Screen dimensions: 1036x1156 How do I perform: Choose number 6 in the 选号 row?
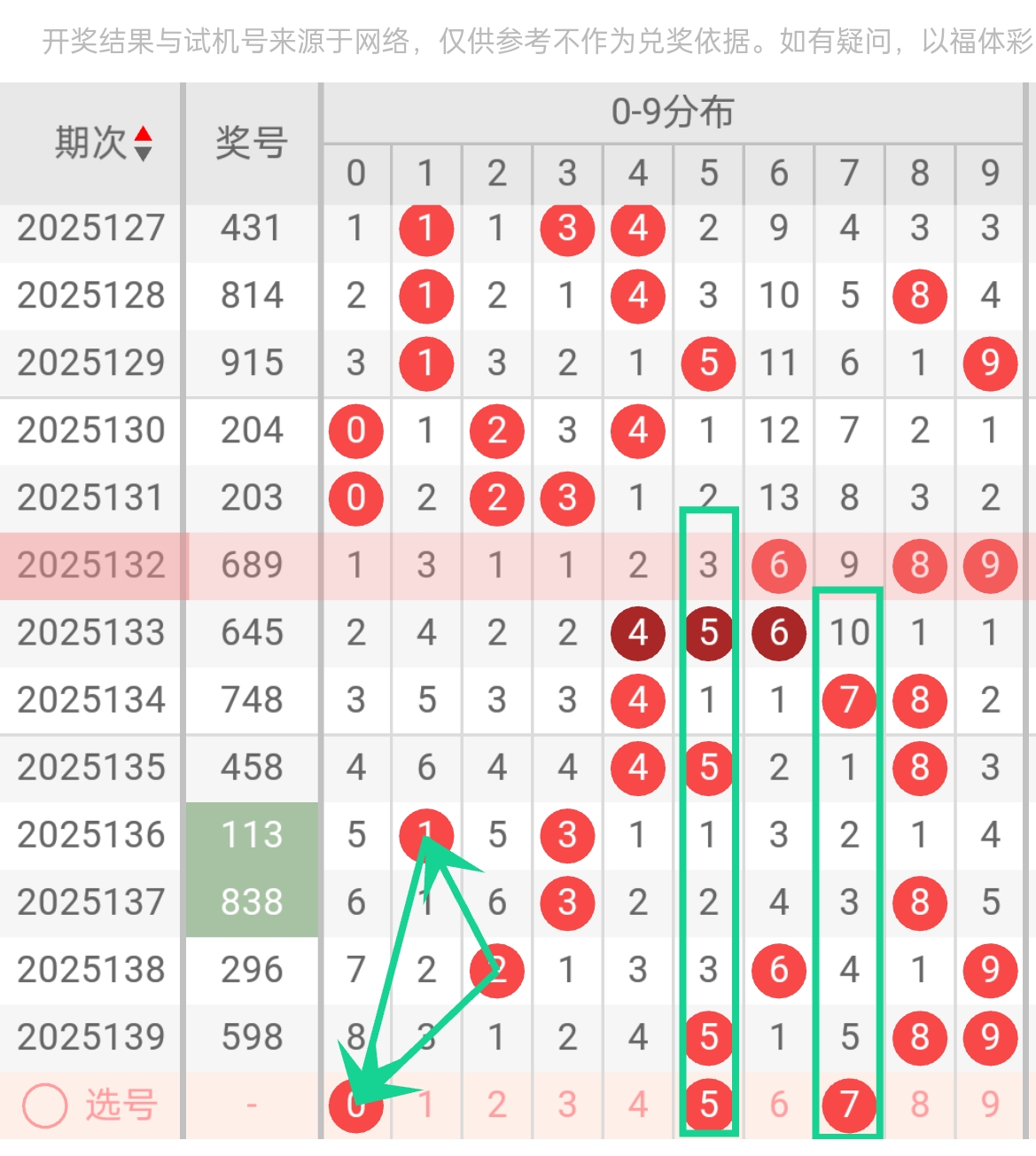779,1105
